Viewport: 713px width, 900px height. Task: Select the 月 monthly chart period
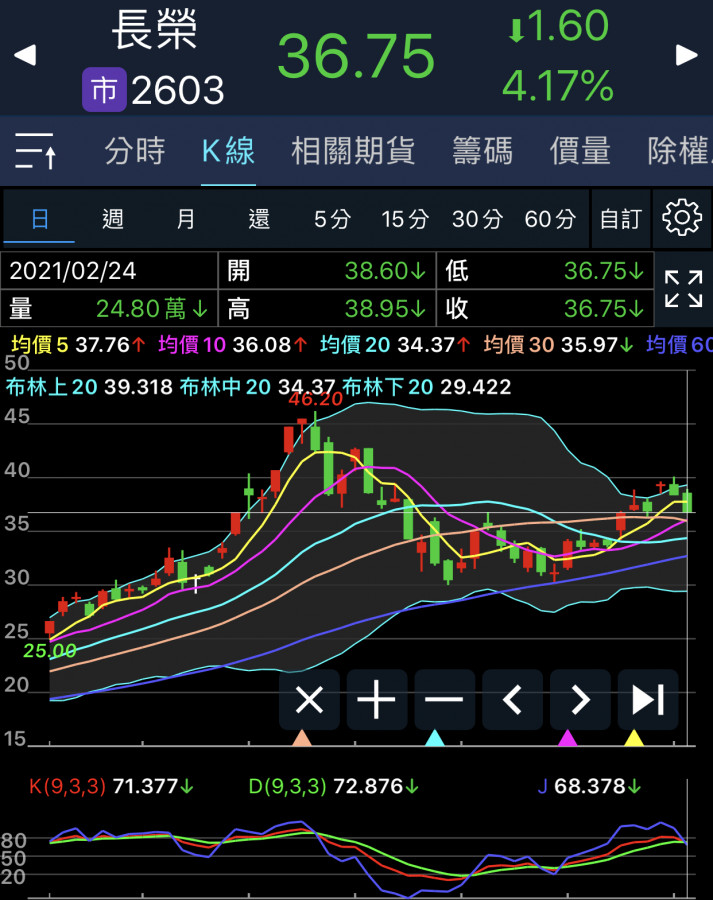pos(186,219)
